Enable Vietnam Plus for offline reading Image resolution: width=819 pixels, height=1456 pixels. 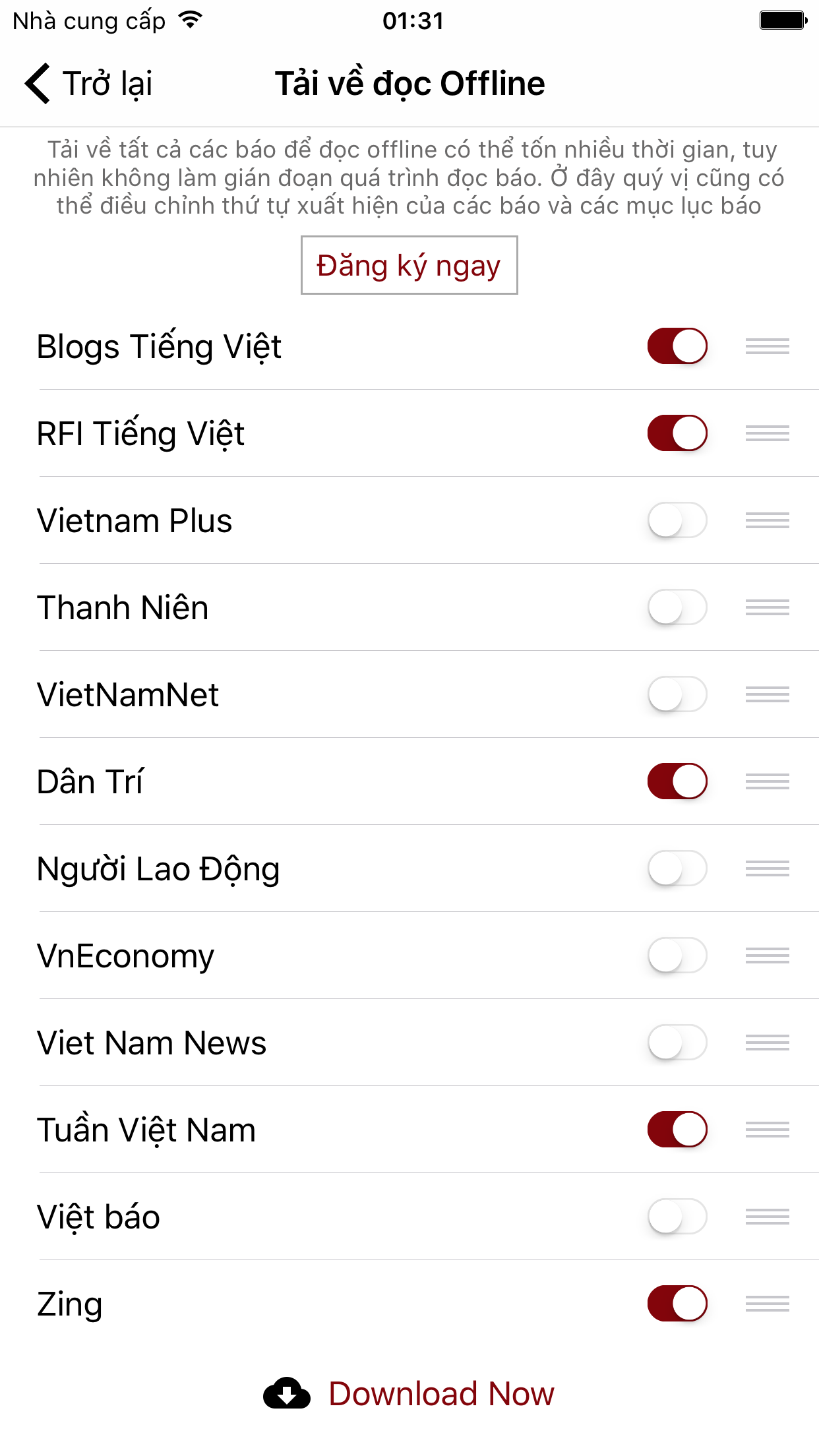677,520
